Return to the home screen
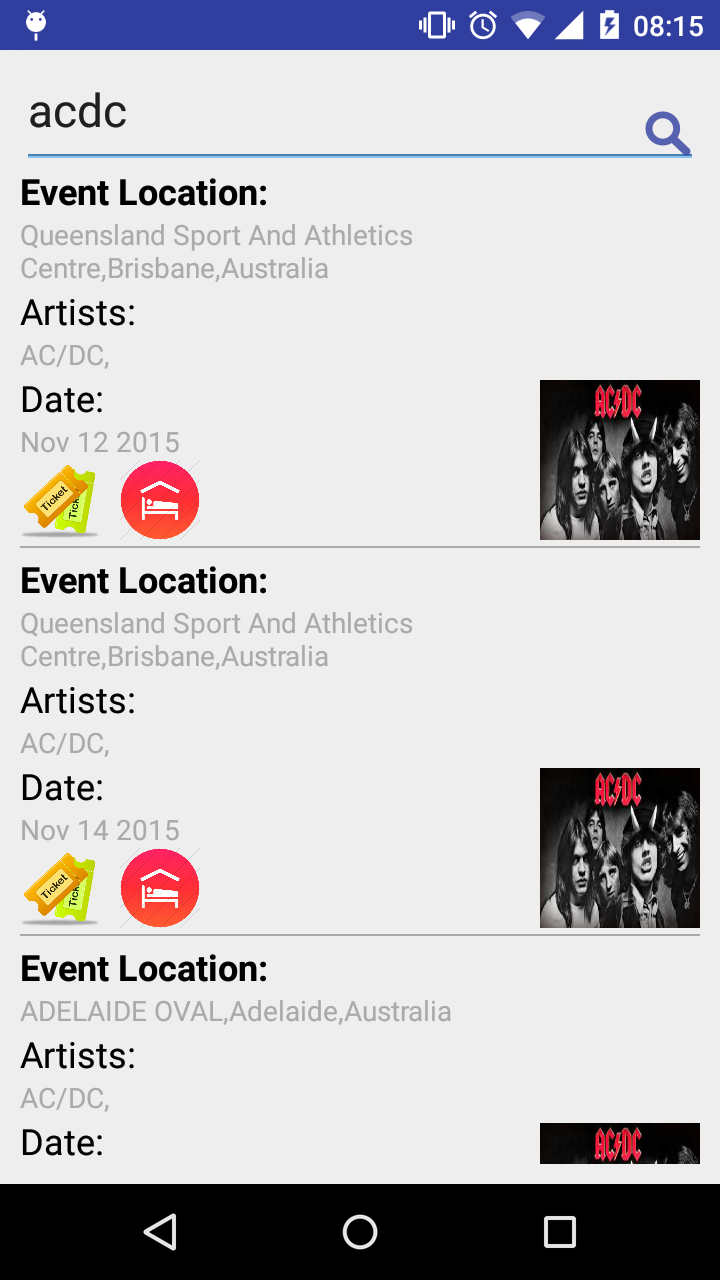 (360, 1232)
